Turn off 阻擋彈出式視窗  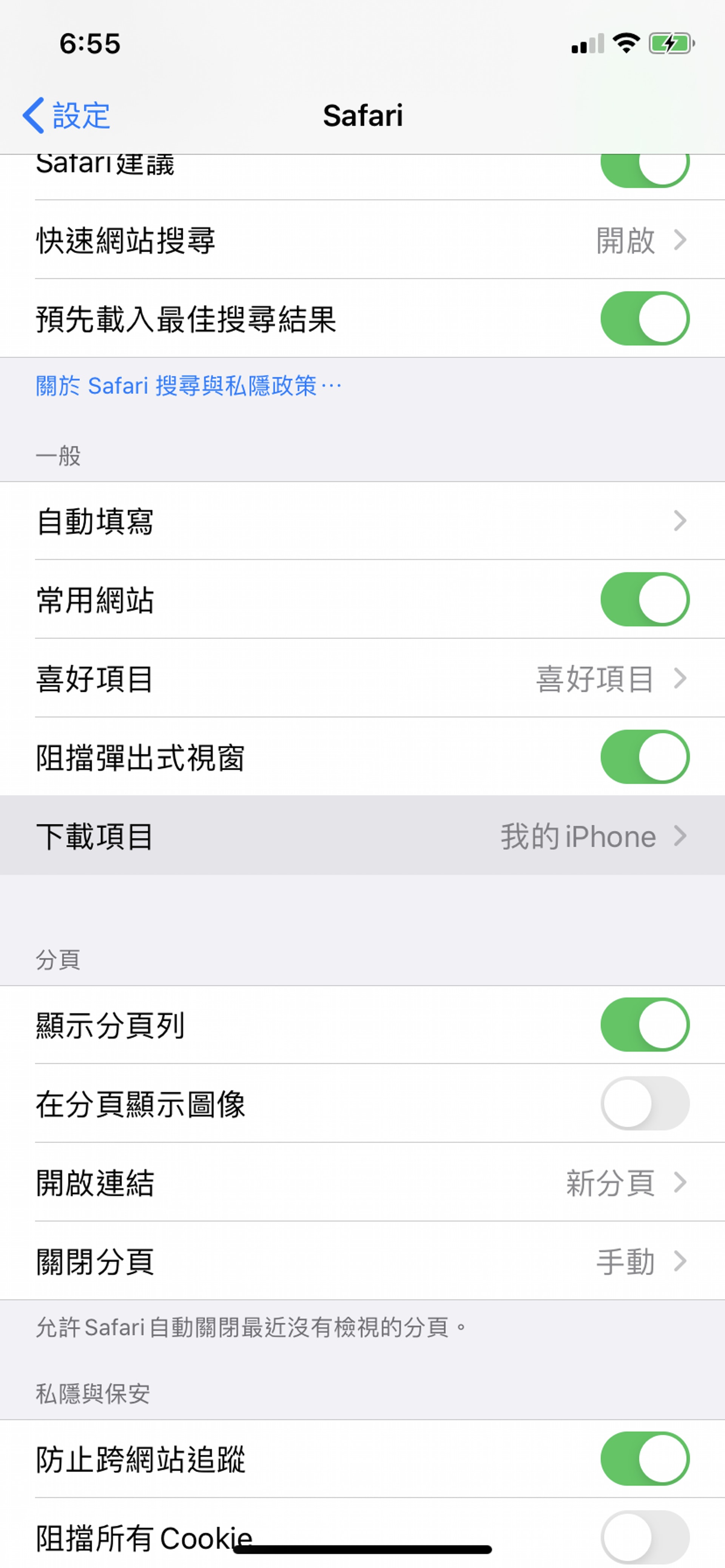645,757
